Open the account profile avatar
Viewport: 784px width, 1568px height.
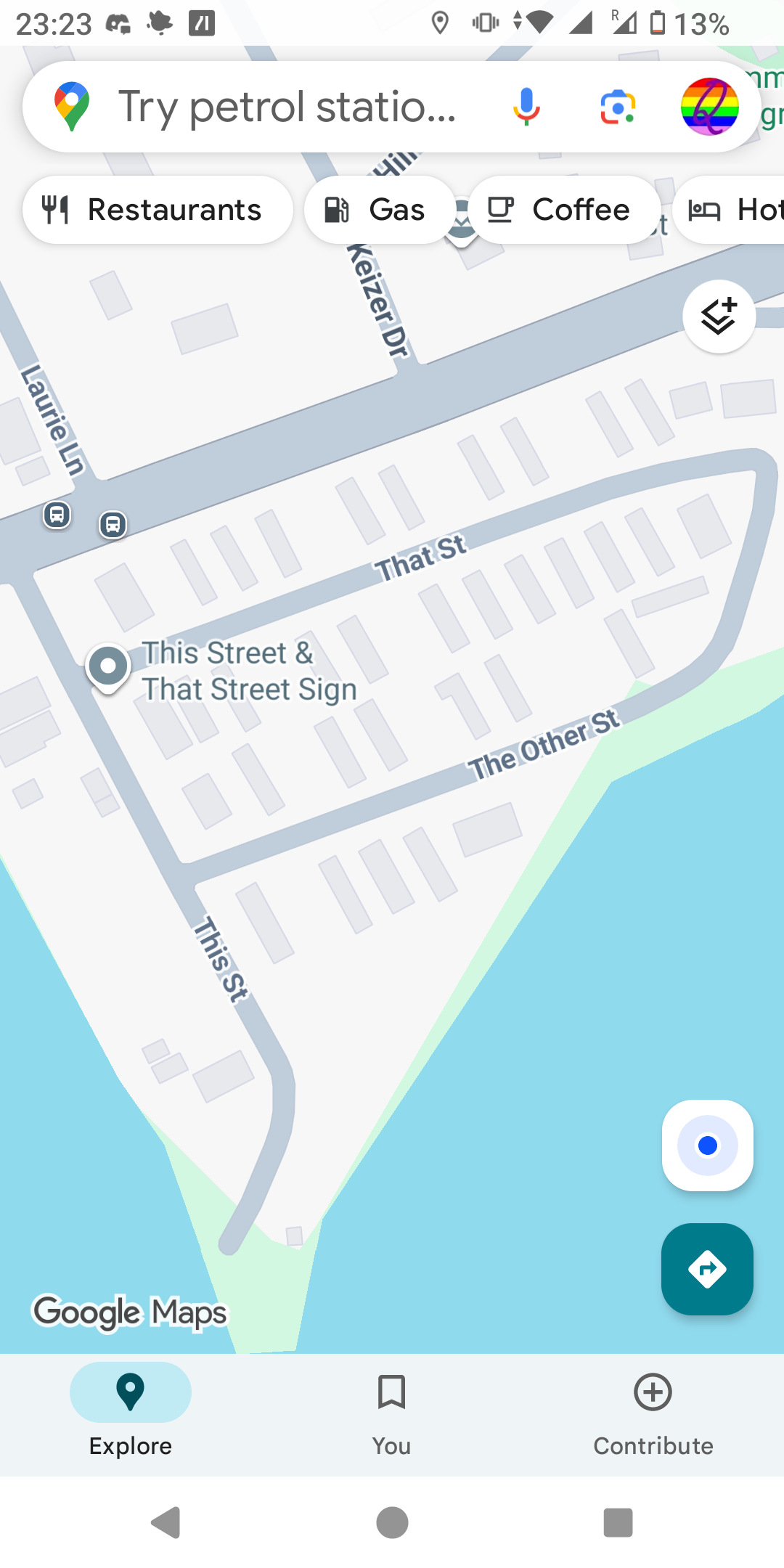click(x=709, y=107)
